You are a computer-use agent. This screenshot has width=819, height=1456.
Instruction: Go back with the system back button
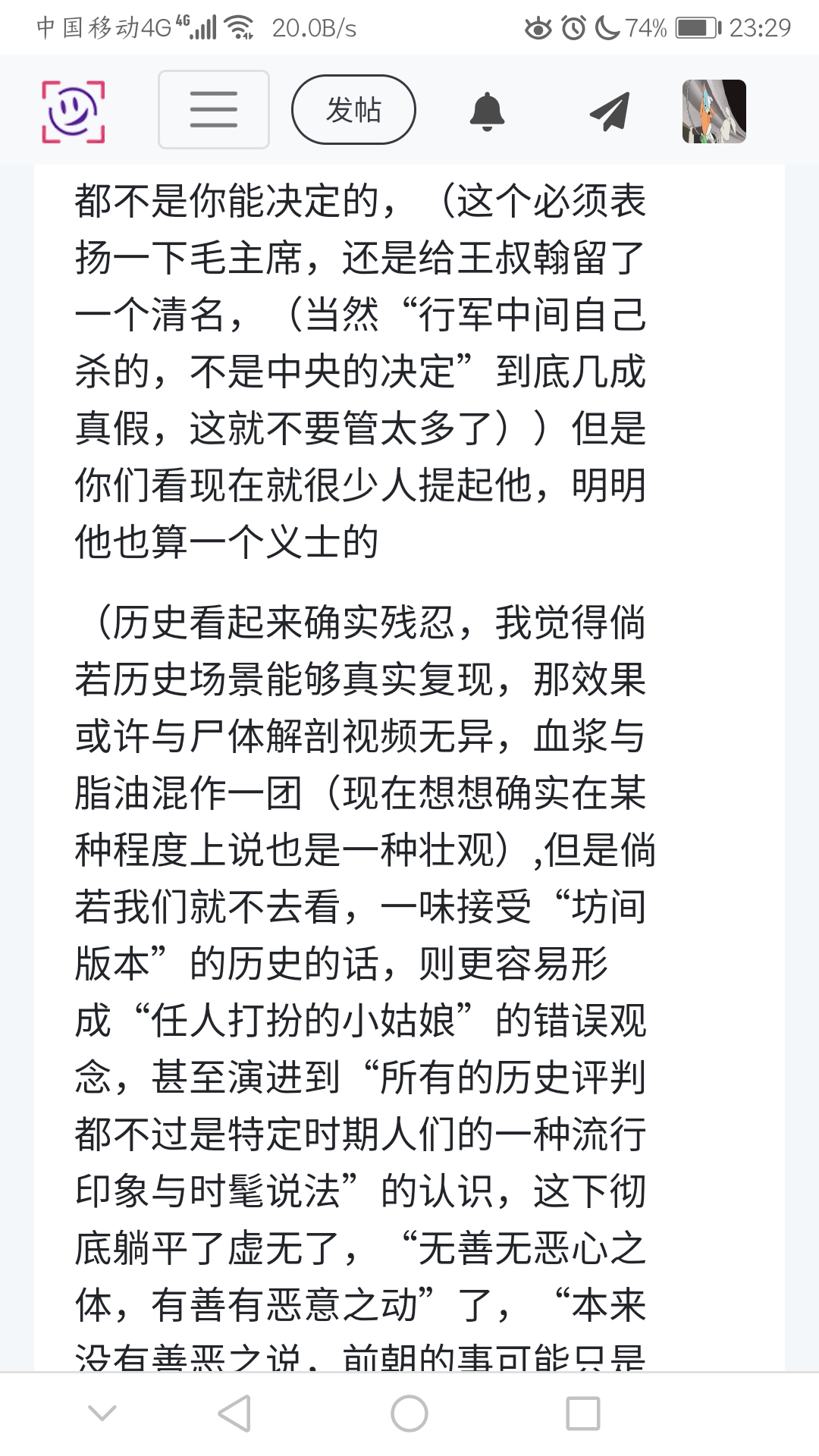[x=235, y=1414]
